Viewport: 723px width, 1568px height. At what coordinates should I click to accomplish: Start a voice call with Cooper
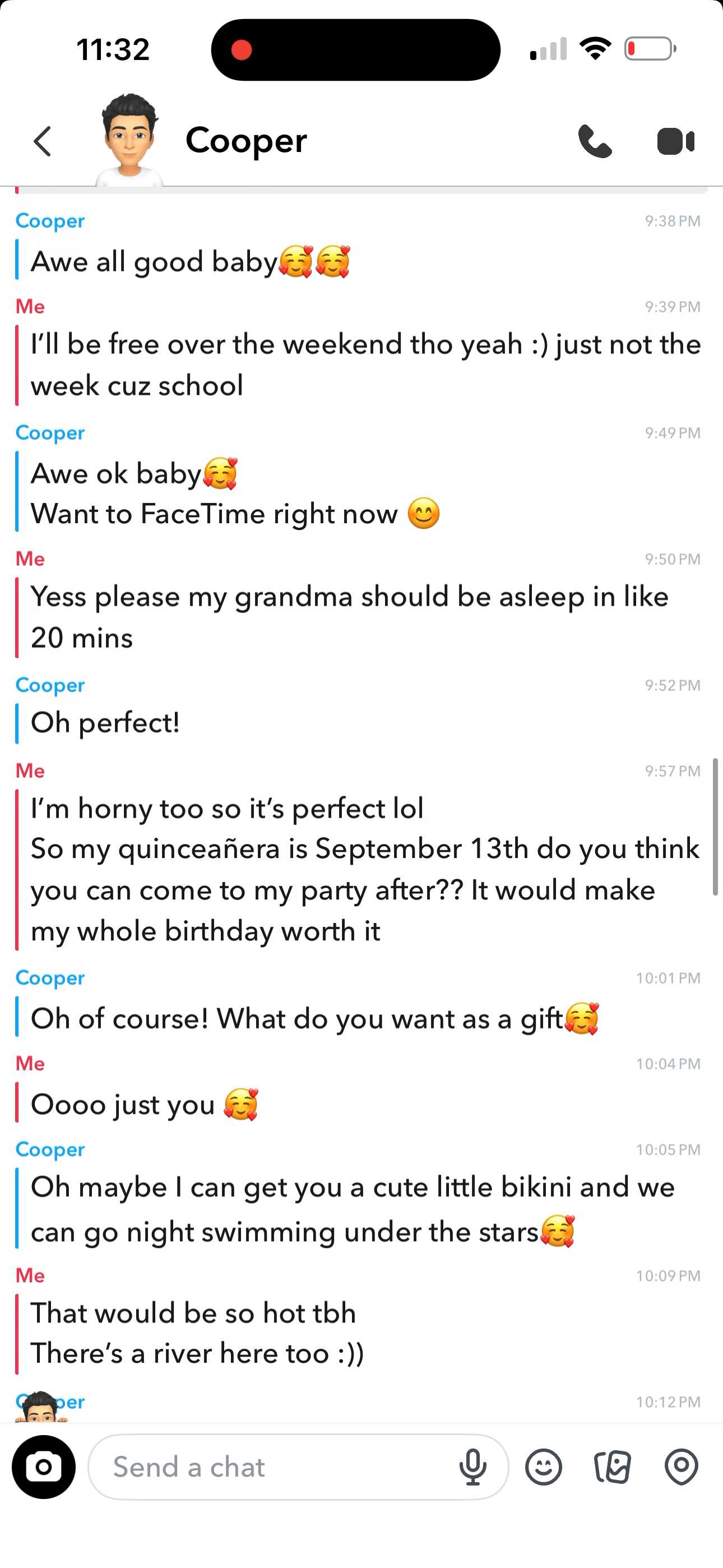coord(595,141)
